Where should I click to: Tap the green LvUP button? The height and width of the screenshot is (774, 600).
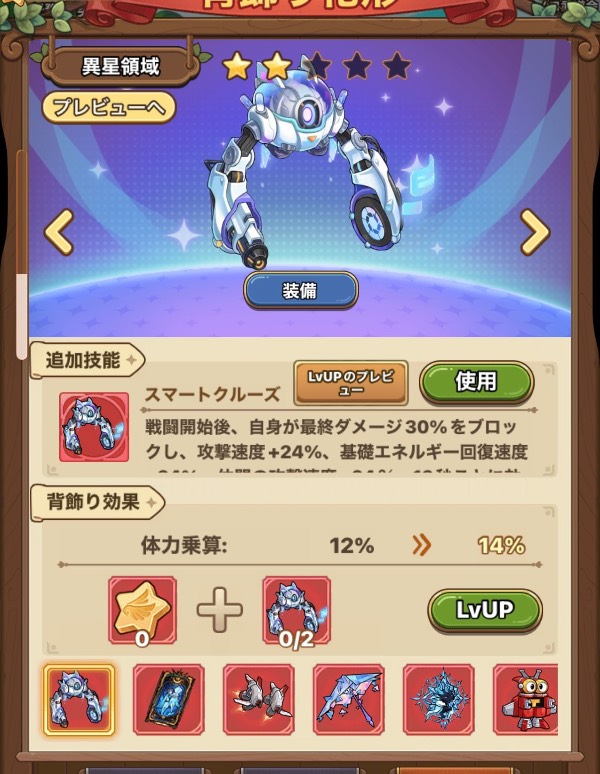click(484, 610)
